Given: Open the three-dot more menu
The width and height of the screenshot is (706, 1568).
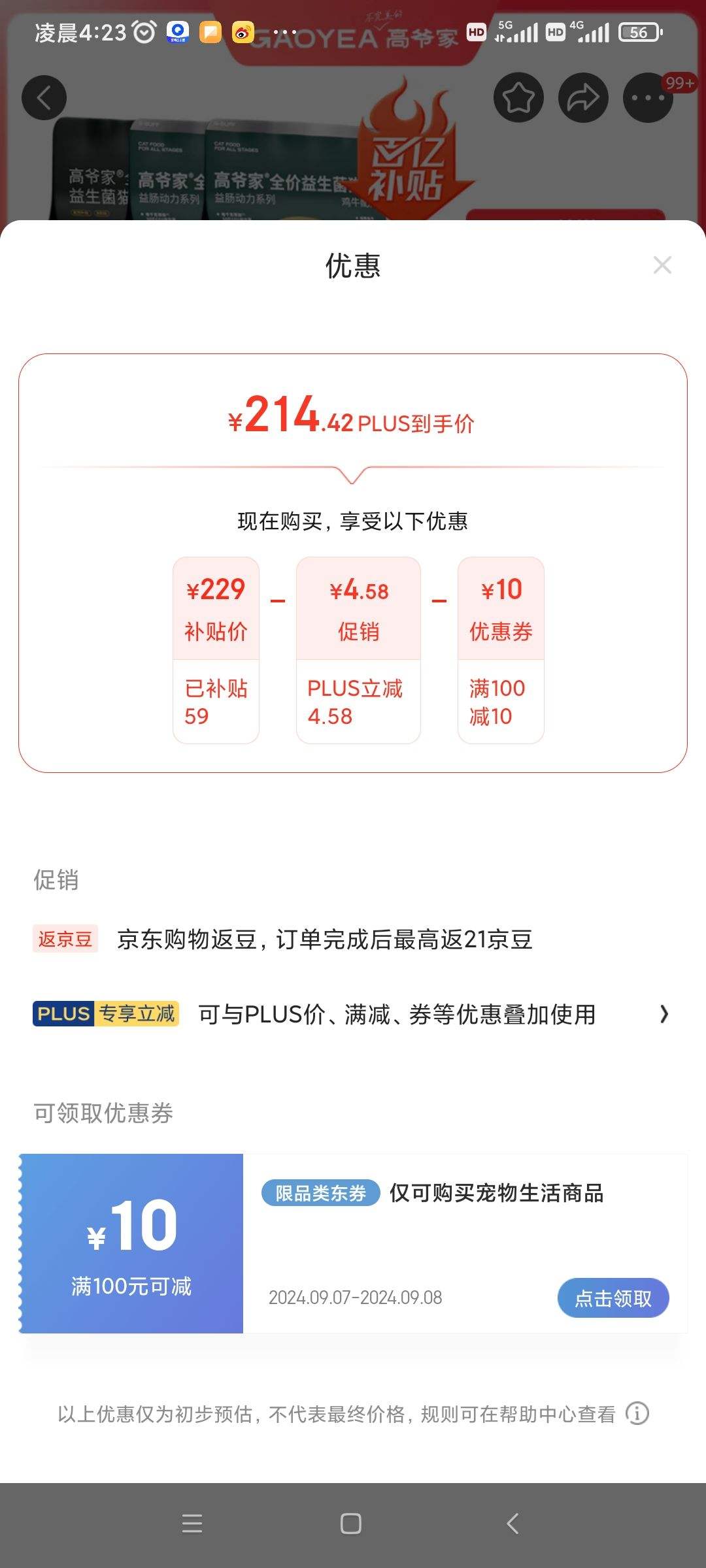Looking at the screenshot, I should pos(647,98).
